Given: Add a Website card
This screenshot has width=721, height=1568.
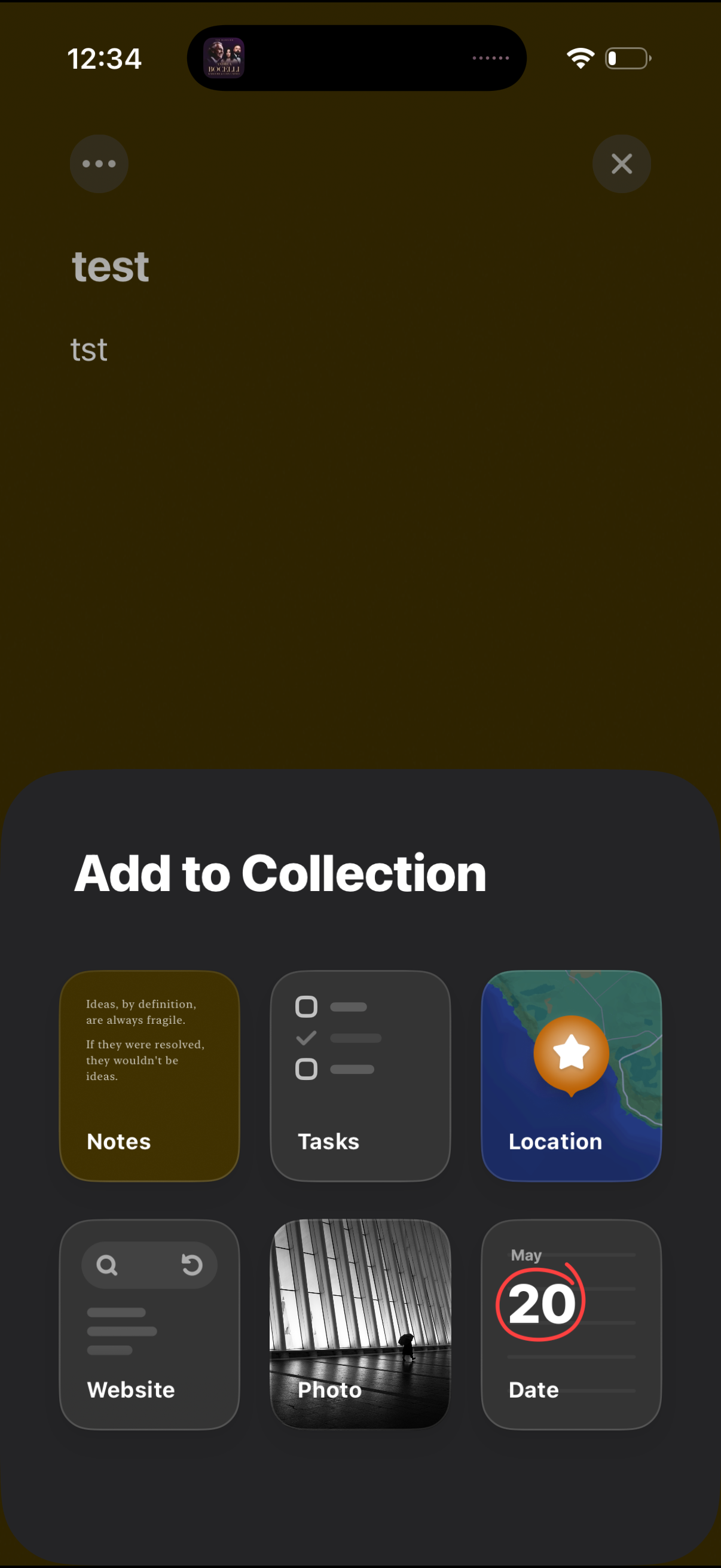Looking at the screenshot, I should tap(149, 1323).
